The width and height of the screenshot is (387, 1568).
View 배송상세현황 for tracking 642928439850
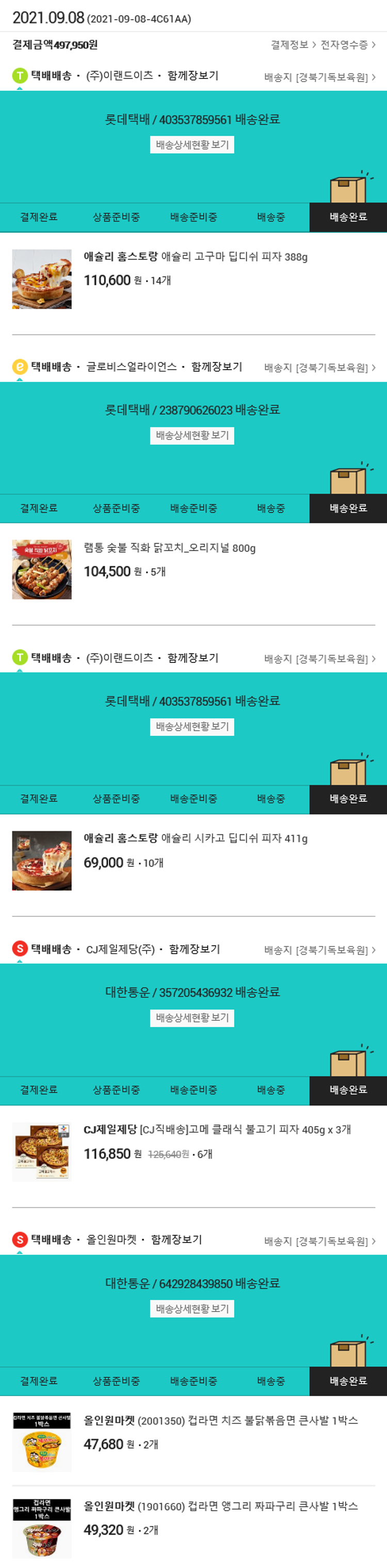point(192,1309)
